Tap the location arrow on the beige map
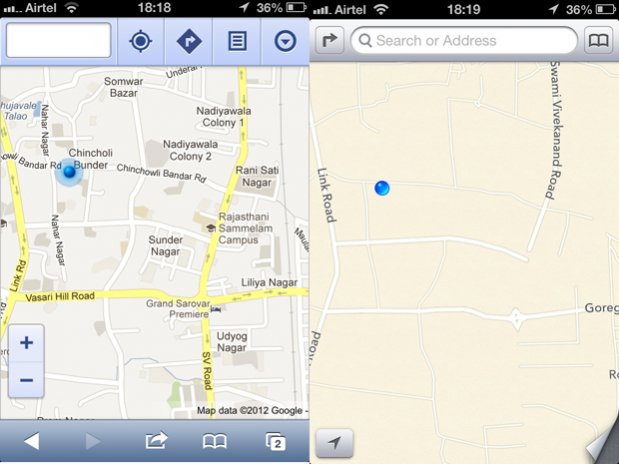Viewport: 619px width, 464px height. [x=334, y=443]
